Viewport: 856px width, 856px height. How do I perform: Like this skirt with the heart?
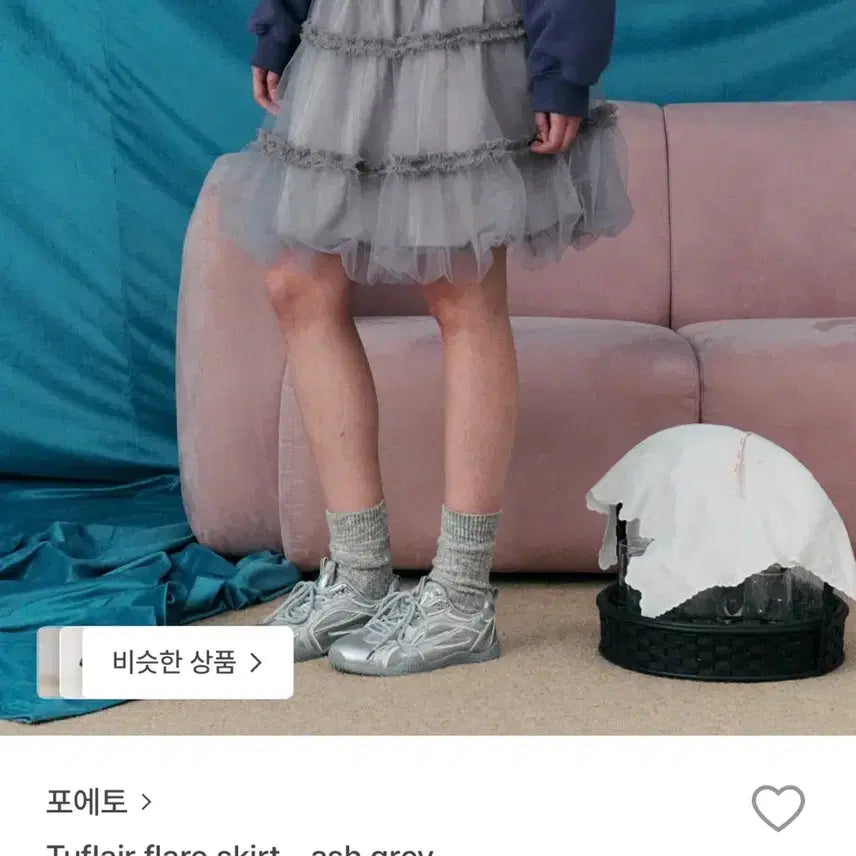(778, 807)
